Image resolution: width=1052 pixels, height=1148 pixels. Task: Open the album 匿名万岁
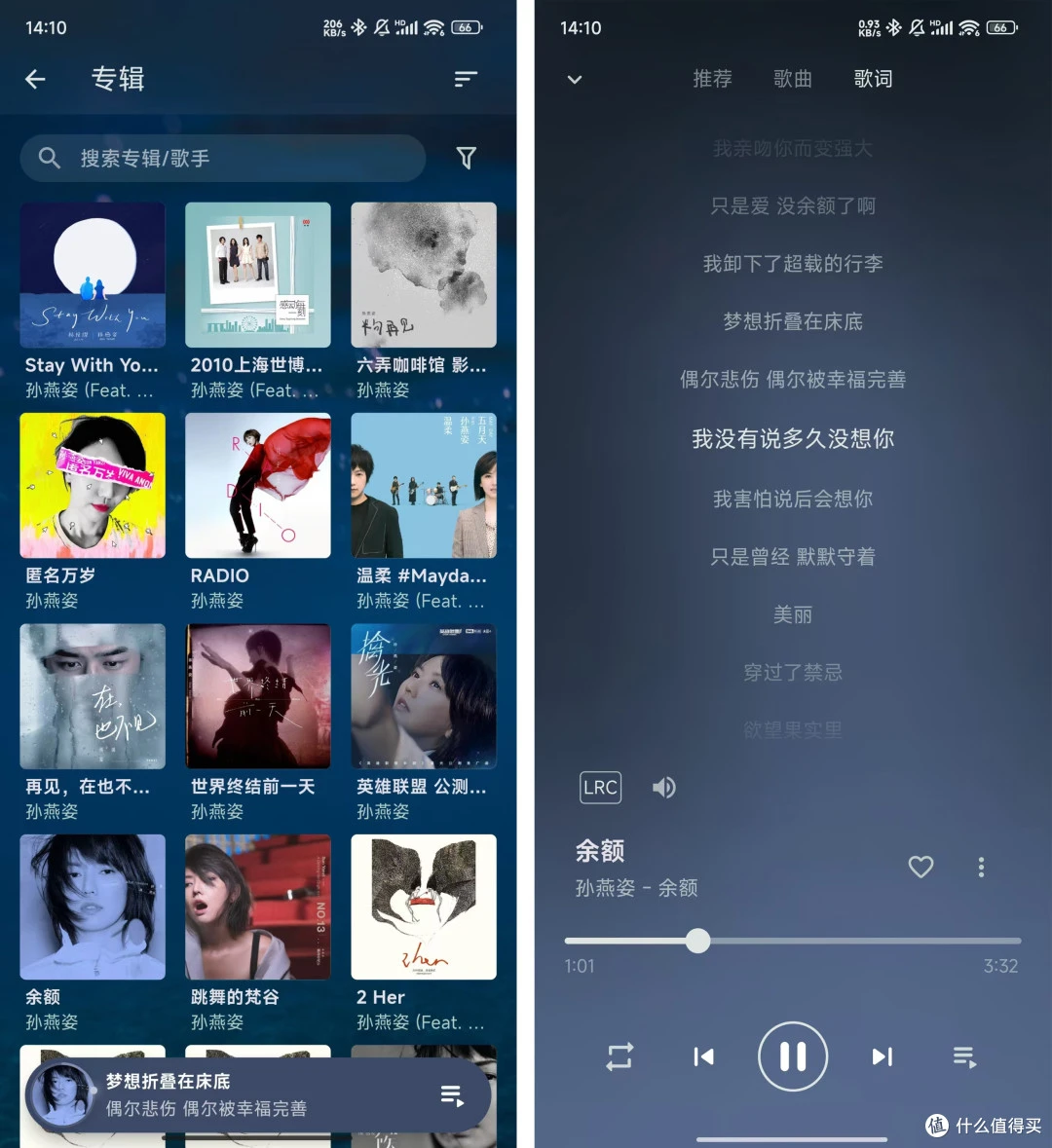coord(93,486)
